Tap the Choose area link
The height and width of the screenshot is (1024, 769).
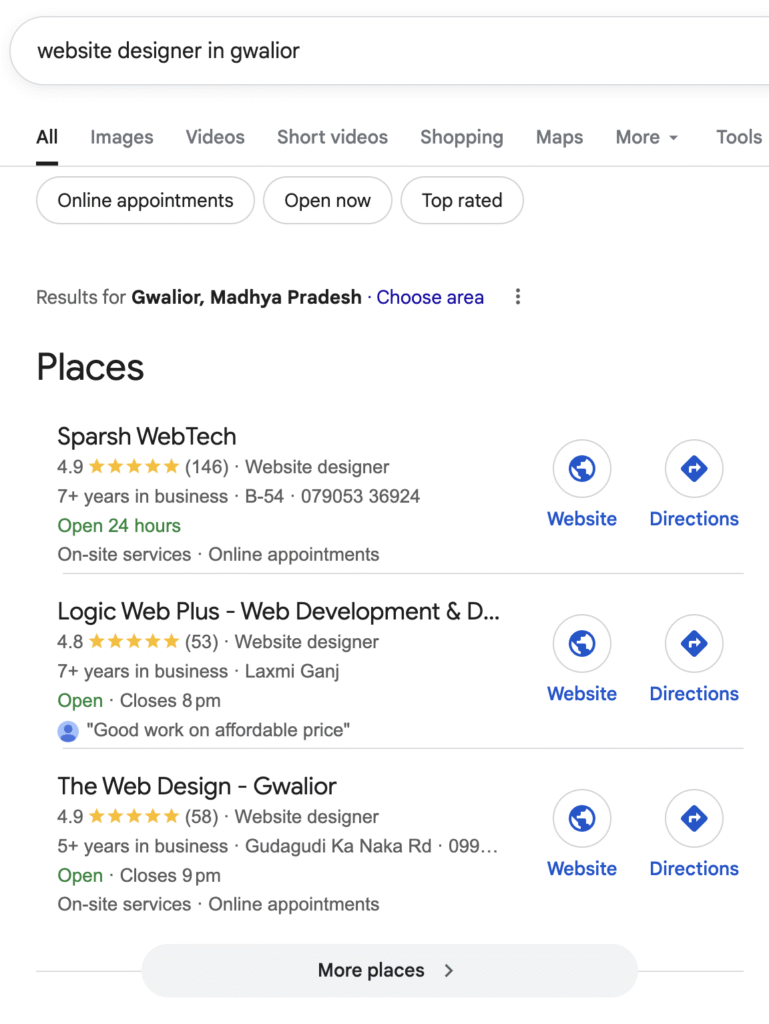[430, 297]
